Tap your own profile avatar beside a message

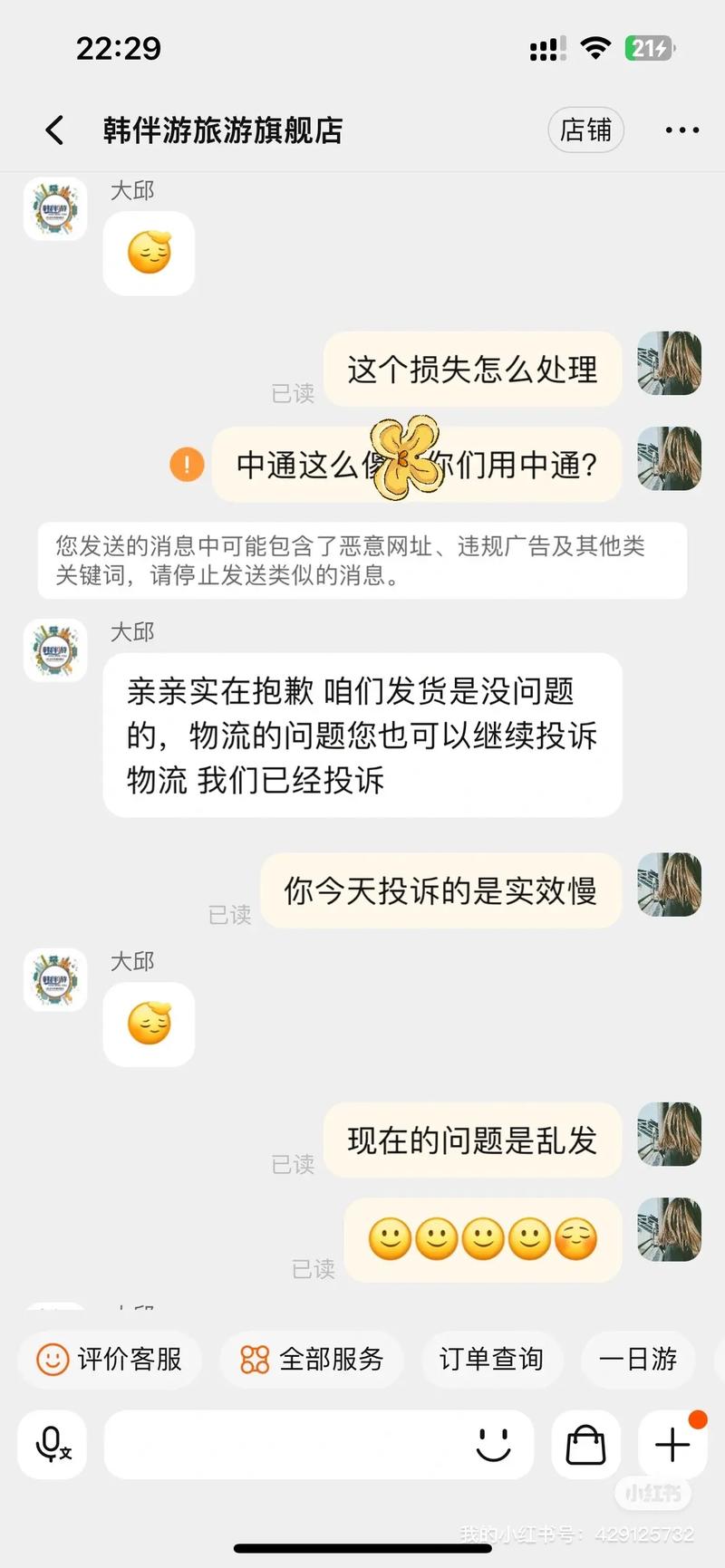point(669,364)
